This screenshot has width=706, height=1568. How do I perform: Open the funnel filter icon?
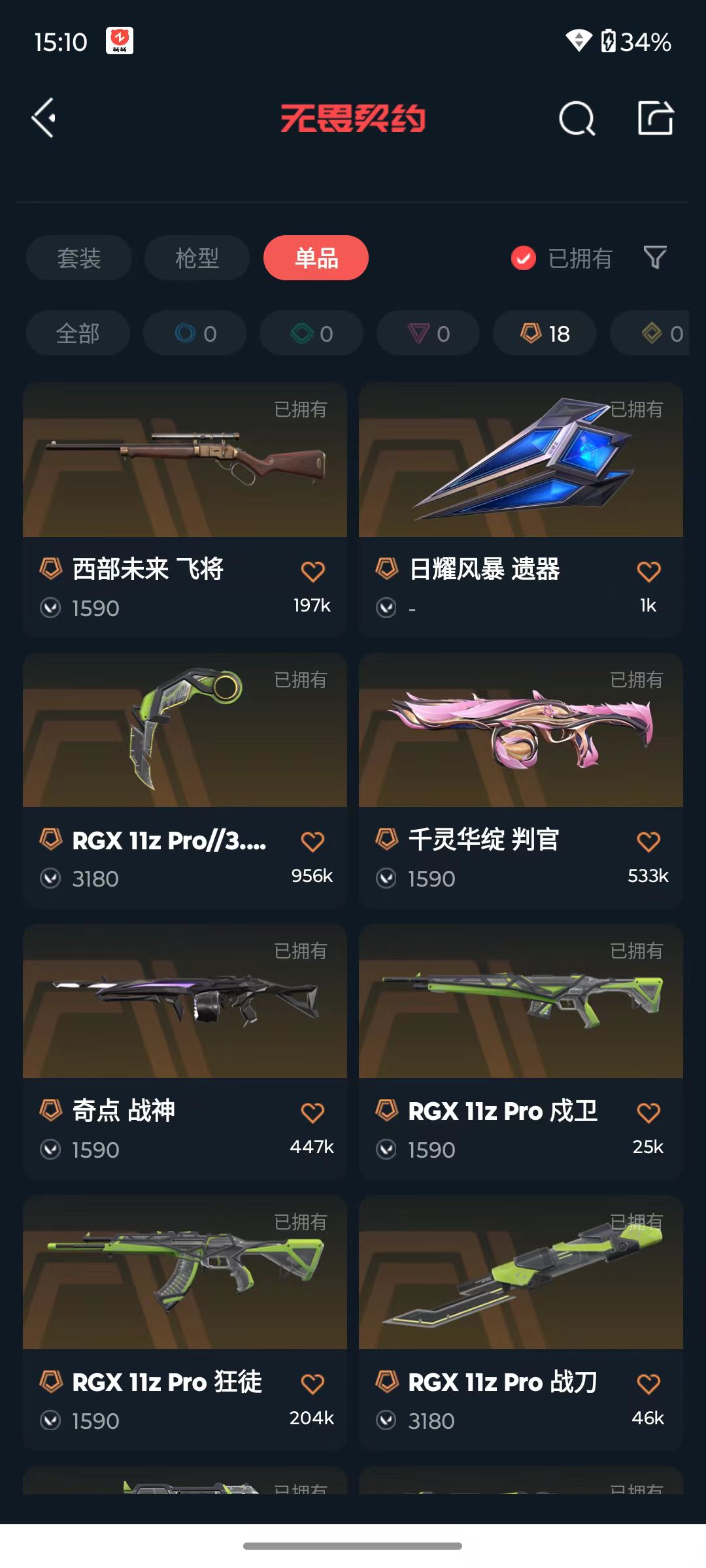click(x=655, y=257)
